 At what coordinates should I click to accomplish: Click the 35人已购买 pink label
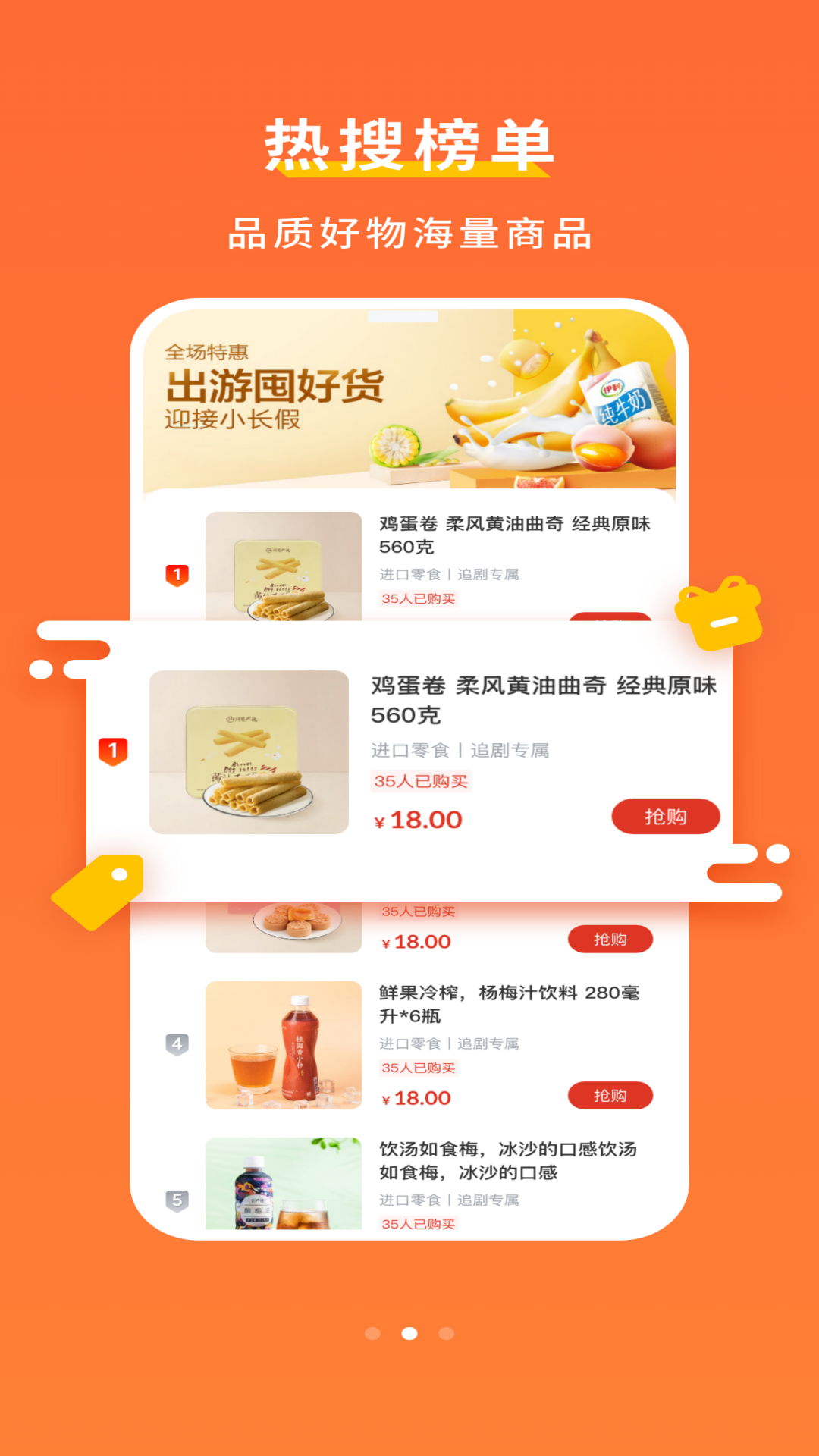click(422, 781)
